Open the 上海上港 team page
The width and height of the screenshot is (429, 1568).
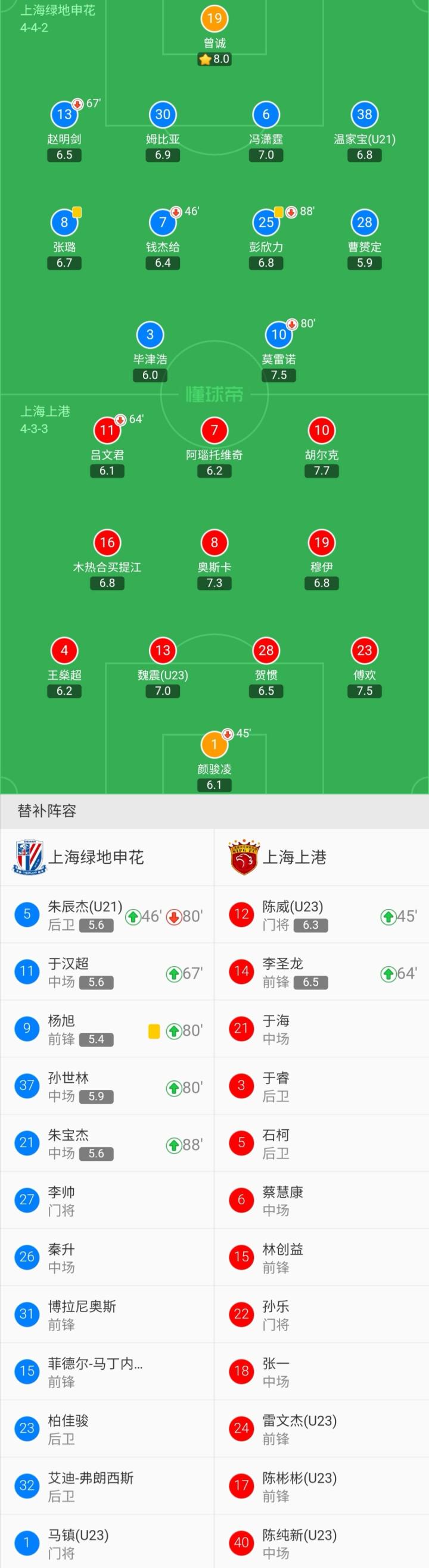294,857
